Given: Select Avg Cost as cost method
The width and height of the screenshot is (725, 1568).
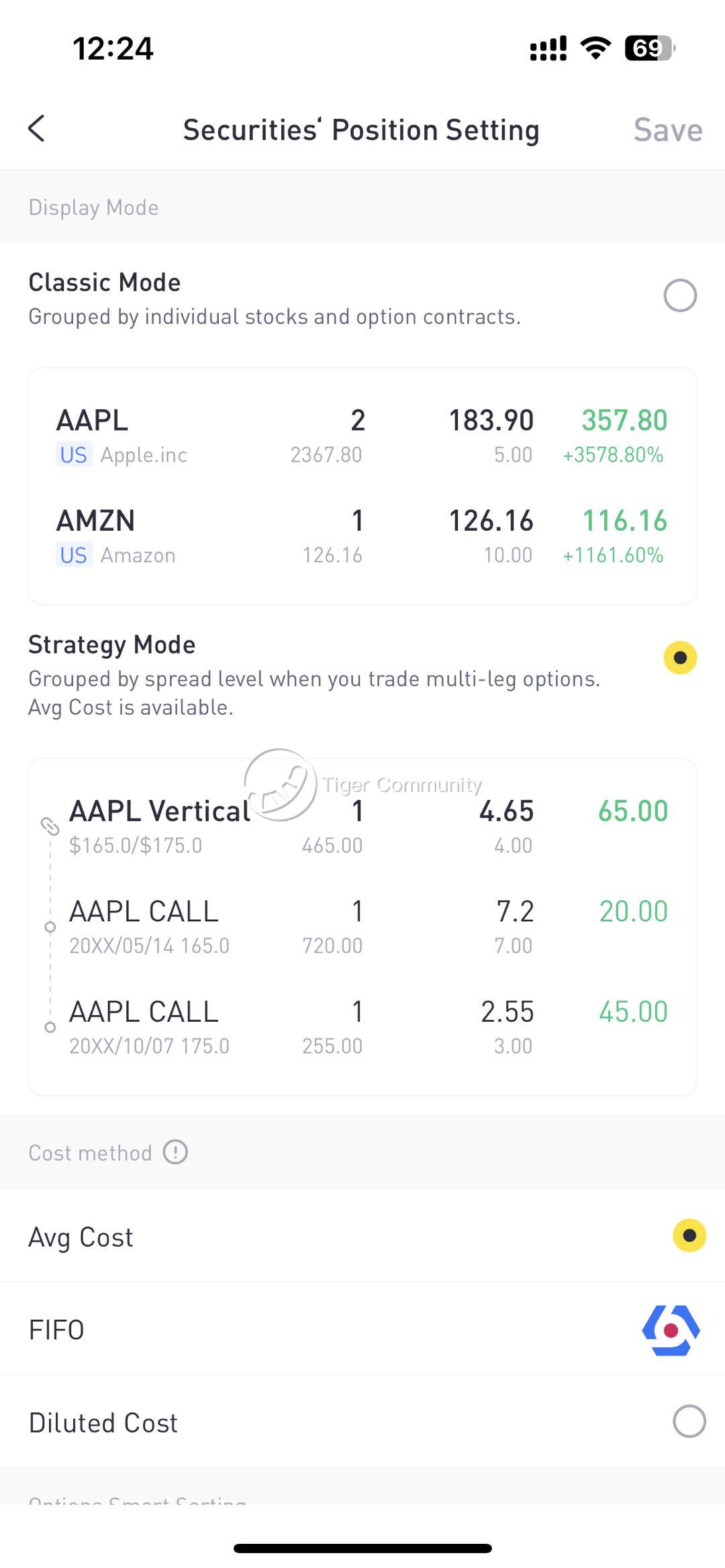Looking at the screenshot, I should pos(689,1236).
